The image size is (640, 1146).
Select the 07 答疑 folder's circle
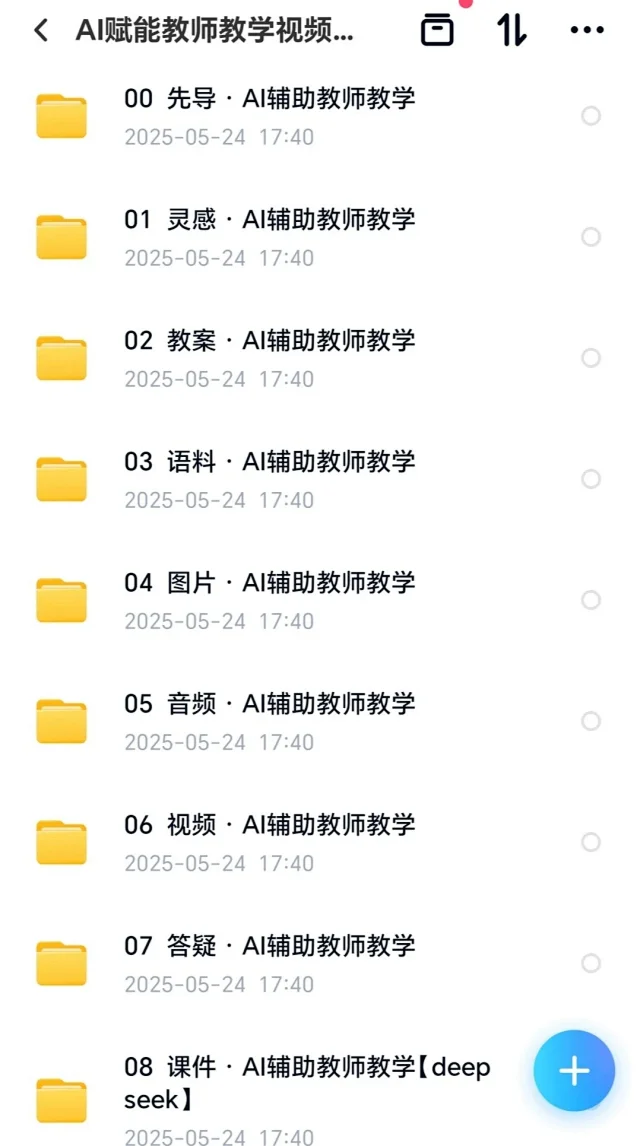coord(591,963)
